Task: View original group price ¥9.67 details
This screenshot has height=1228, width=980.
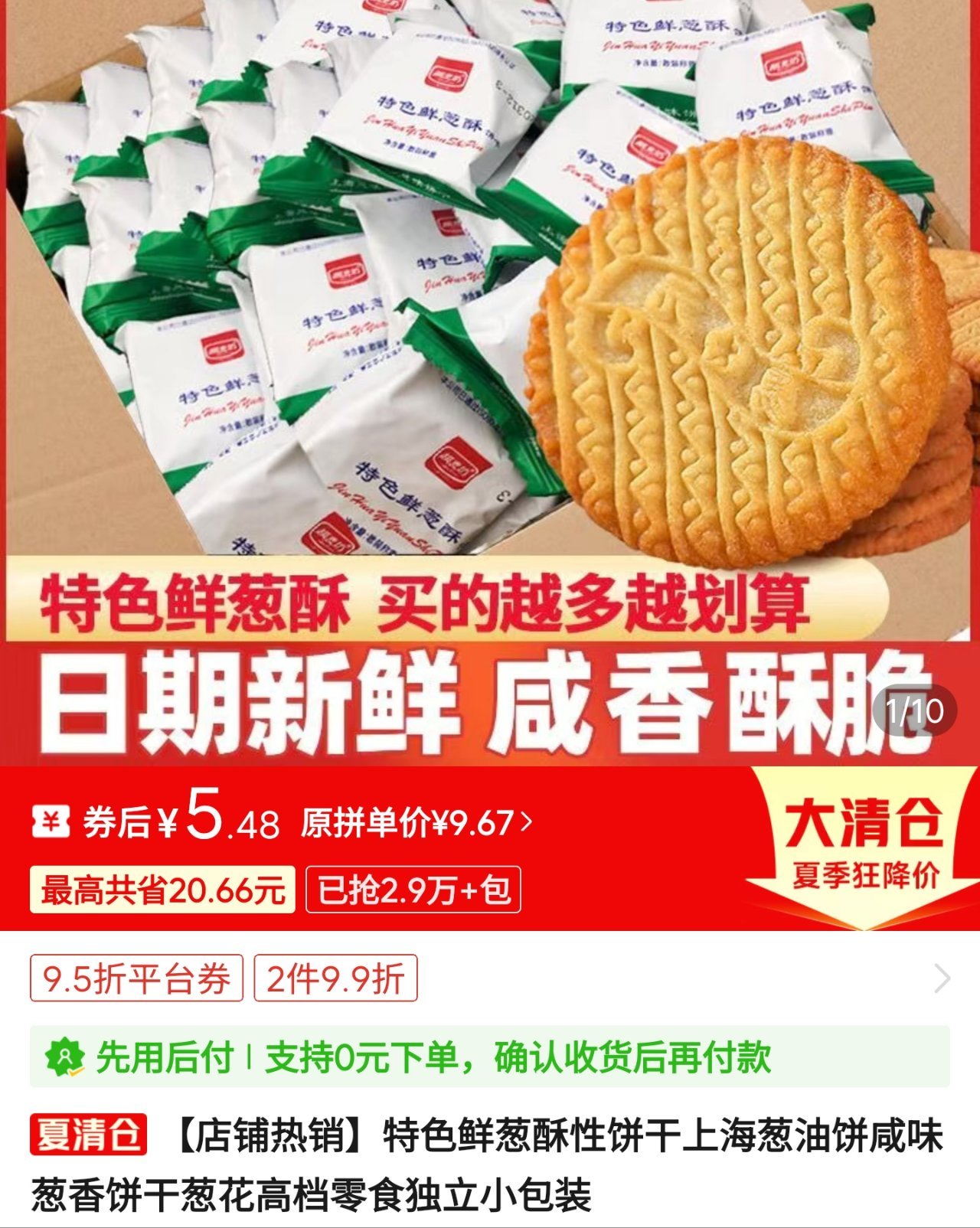Action: tap(416, 824)
